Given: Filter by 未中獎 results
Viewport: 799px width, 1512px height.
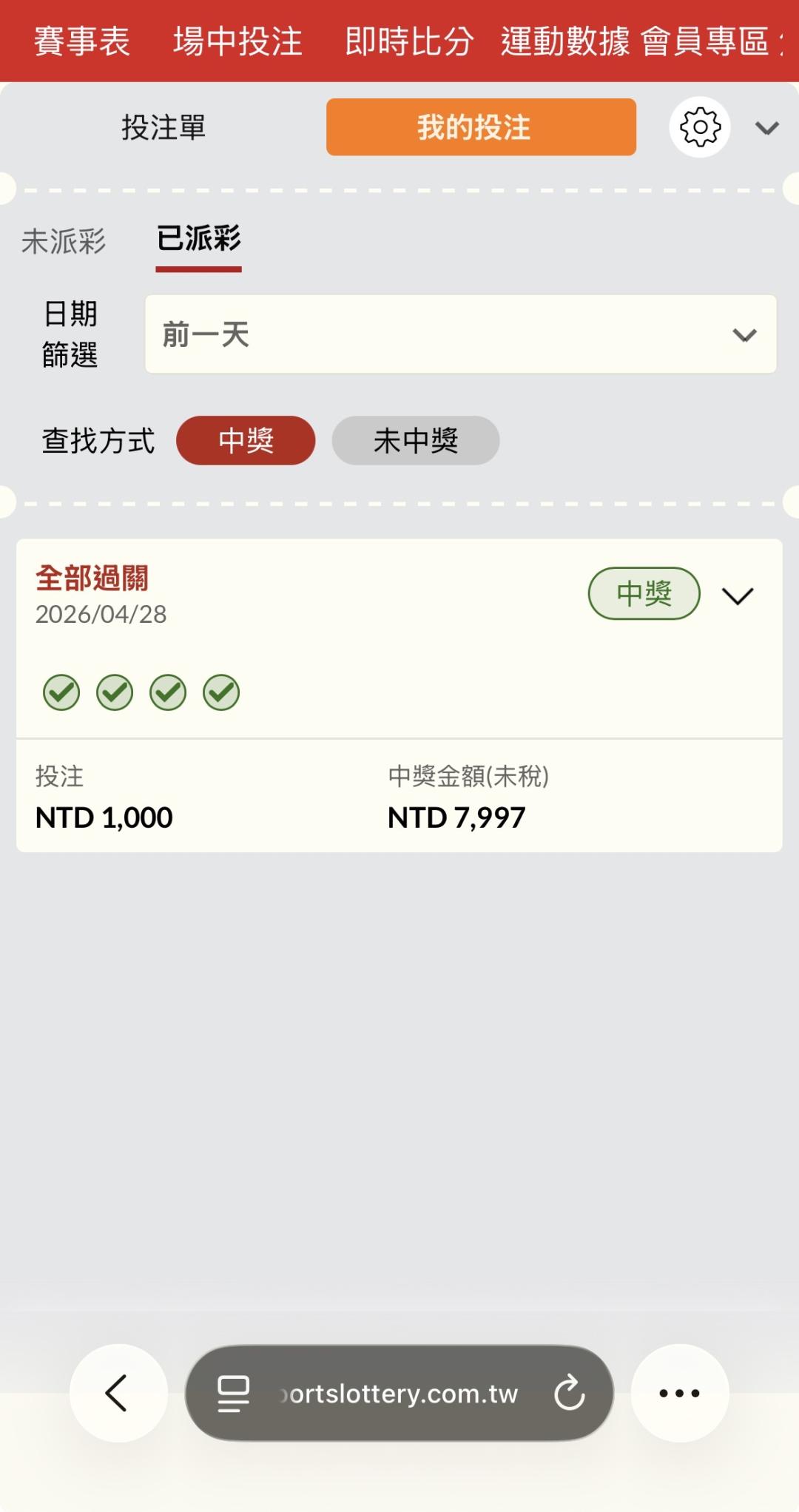Looking at the screenshot, I should (416, 440).
